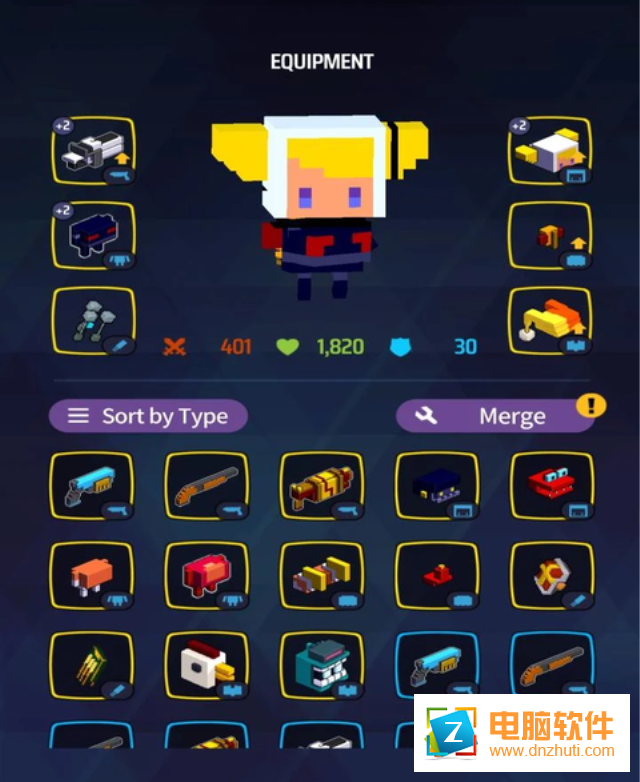Select the equipped white bird helmet slot

[549, 151]
